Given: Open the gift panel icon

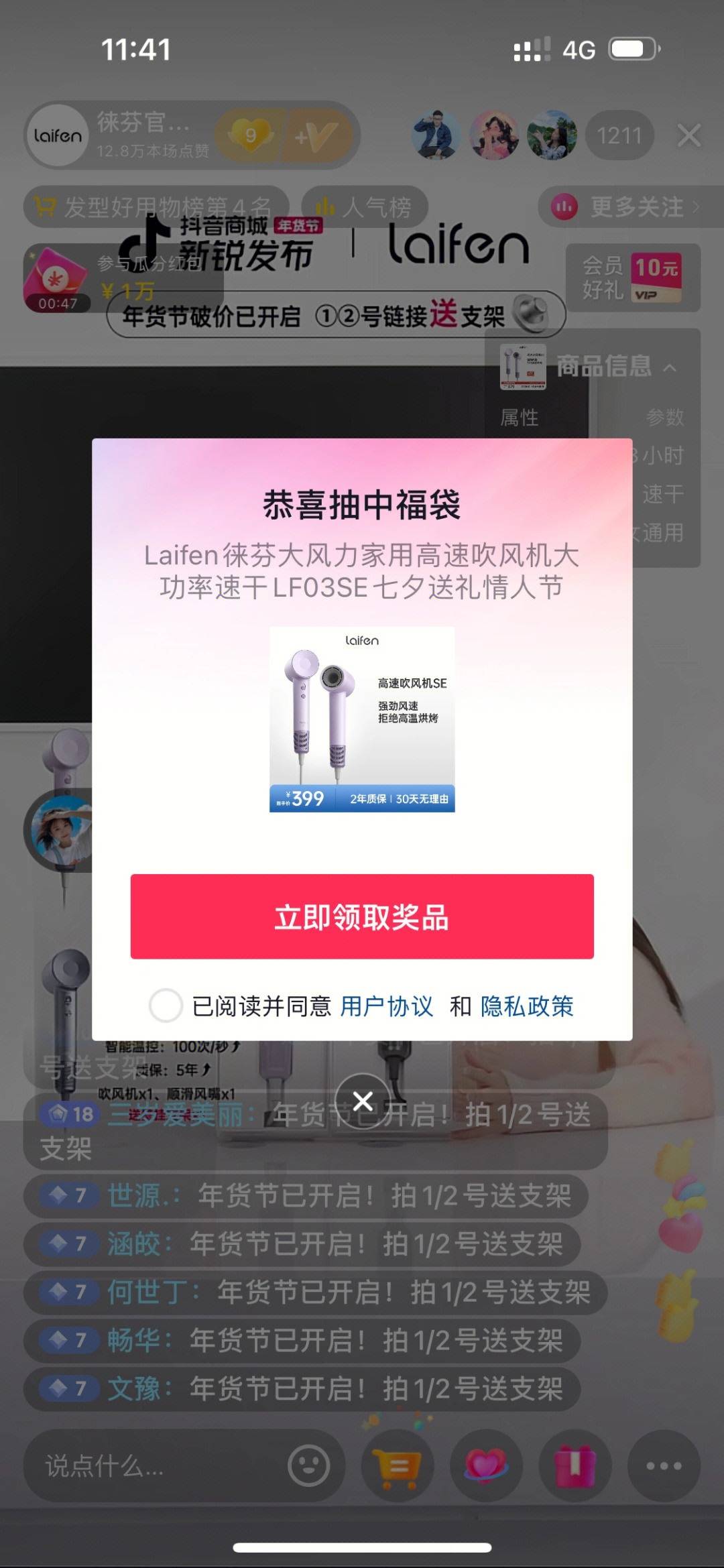Looking at the screenshot, I should click(575, 1465).
